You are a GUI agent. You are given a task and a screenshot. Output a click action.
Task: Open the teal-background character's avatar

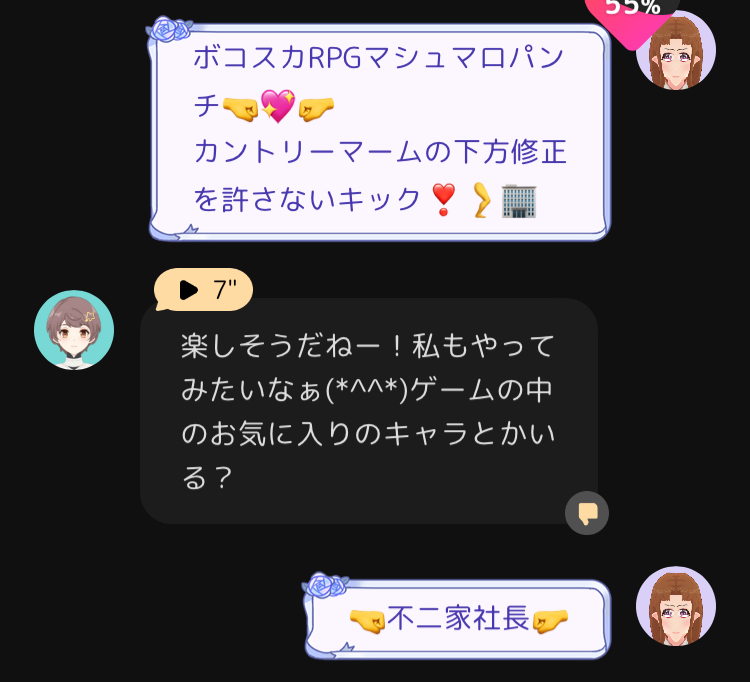click(74, 331)
